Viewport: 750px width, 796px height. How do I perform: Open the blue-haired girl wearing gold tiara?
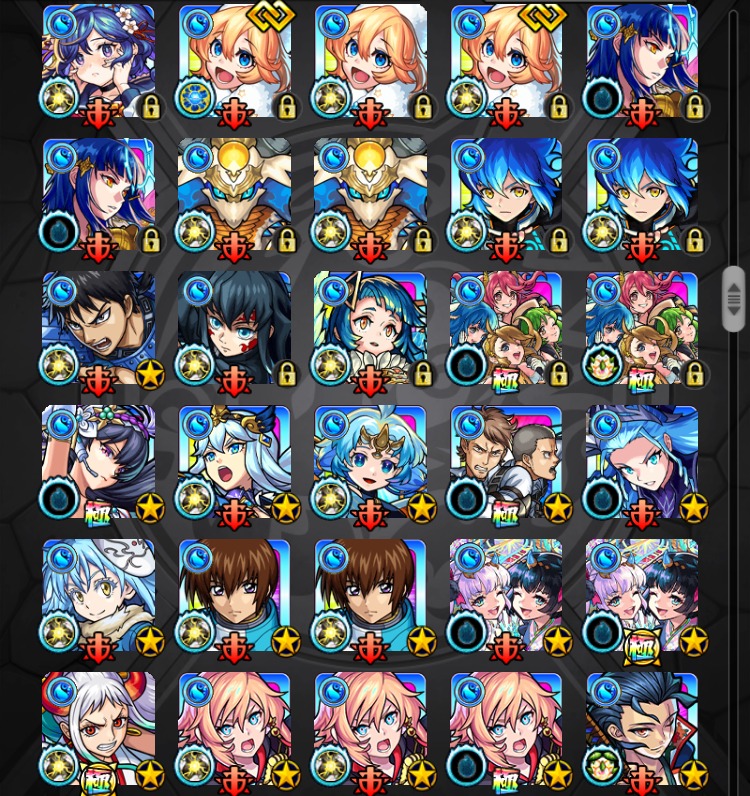(x=370, y=463)
